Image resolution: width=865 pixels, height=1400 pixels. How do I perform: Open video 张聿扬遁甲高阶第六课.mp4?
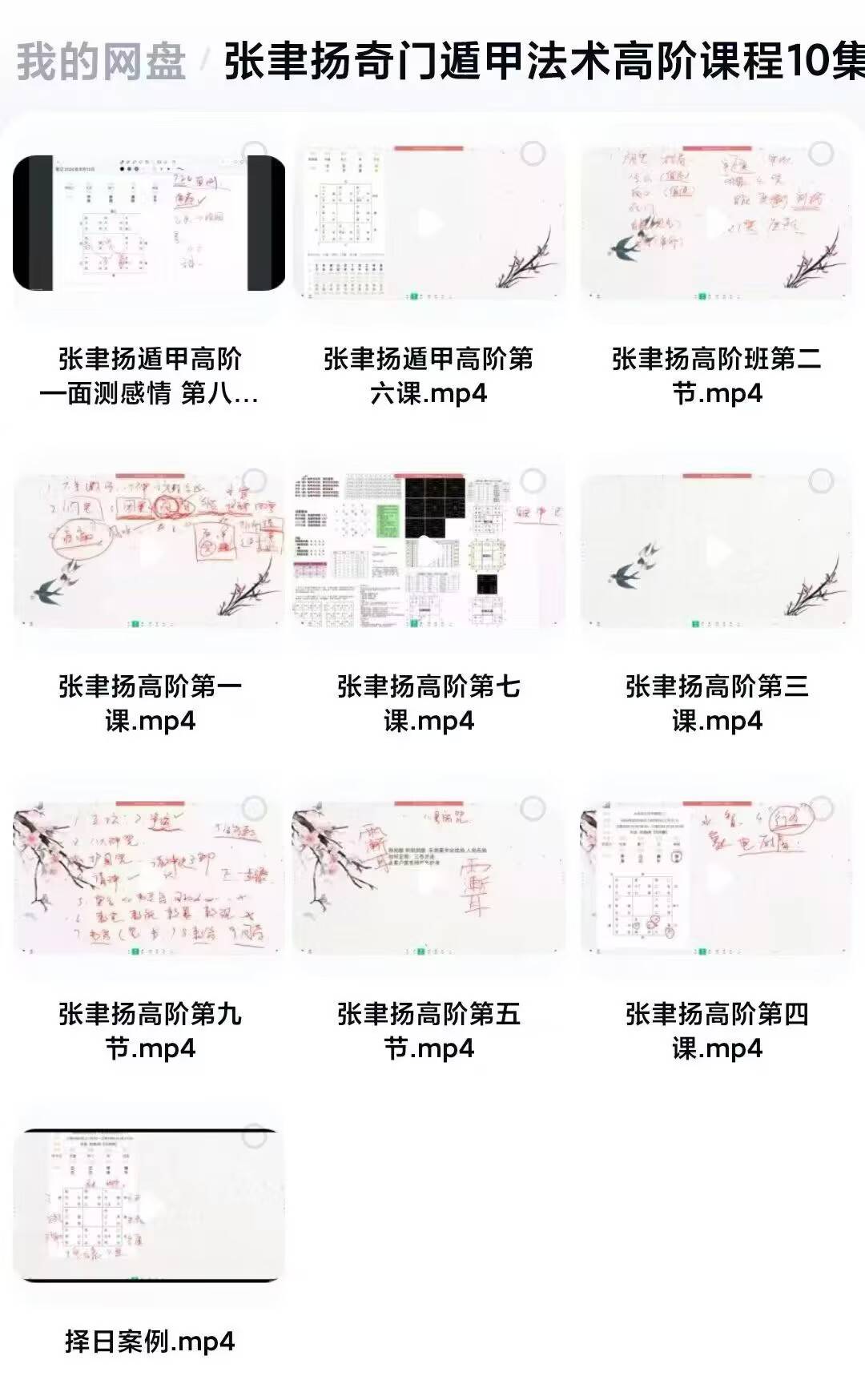click(429, 223)
